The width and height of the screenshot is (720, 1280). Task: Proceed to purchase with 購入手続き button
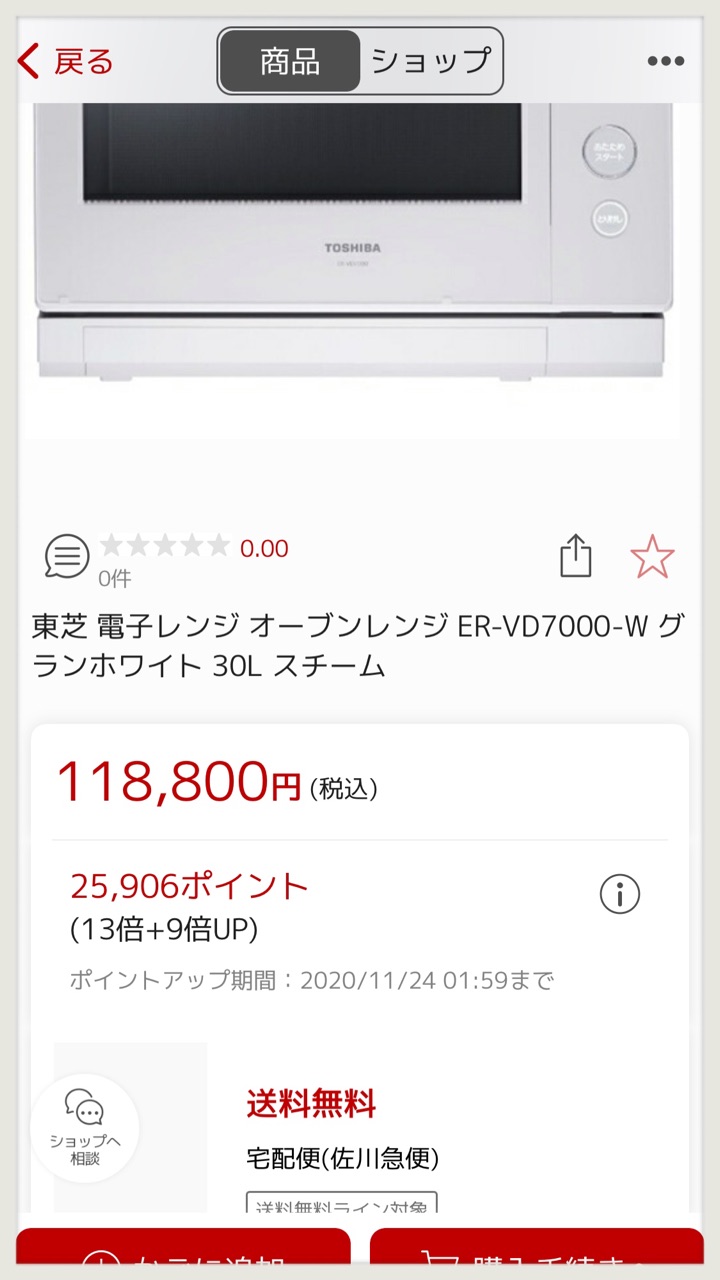536,1256
